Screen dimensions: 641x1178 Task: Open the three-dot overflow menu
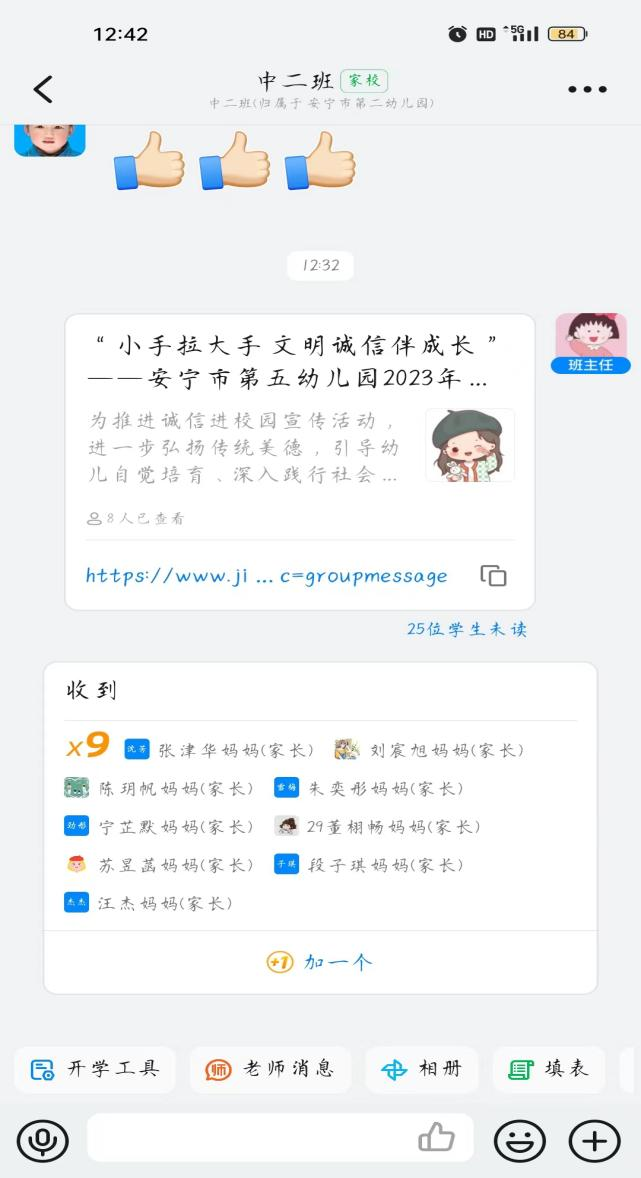click(587, 89)
